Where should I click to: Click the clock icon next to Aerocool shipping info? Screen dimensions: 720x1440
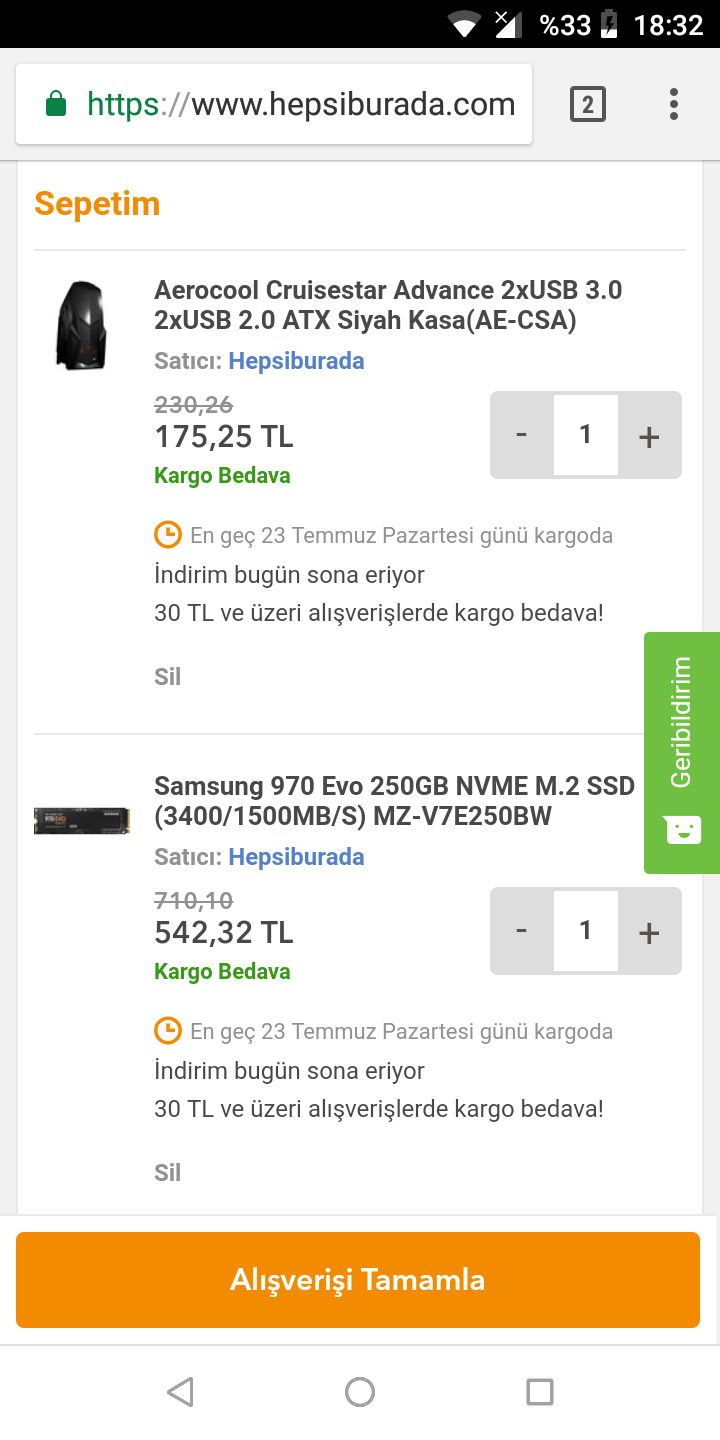167,534
